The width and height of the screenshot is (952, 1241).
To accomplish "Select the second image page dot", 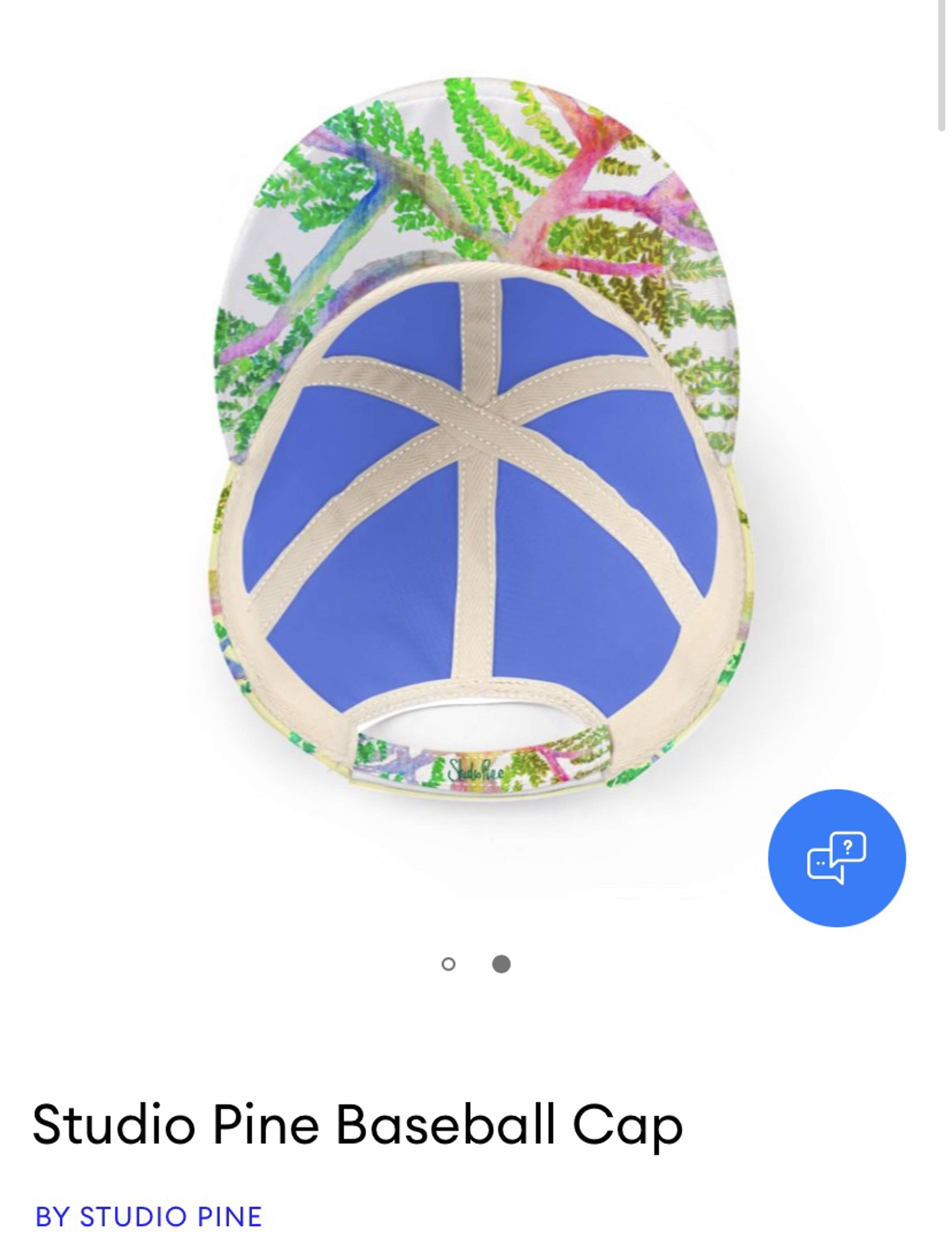I will click(501, 964).
